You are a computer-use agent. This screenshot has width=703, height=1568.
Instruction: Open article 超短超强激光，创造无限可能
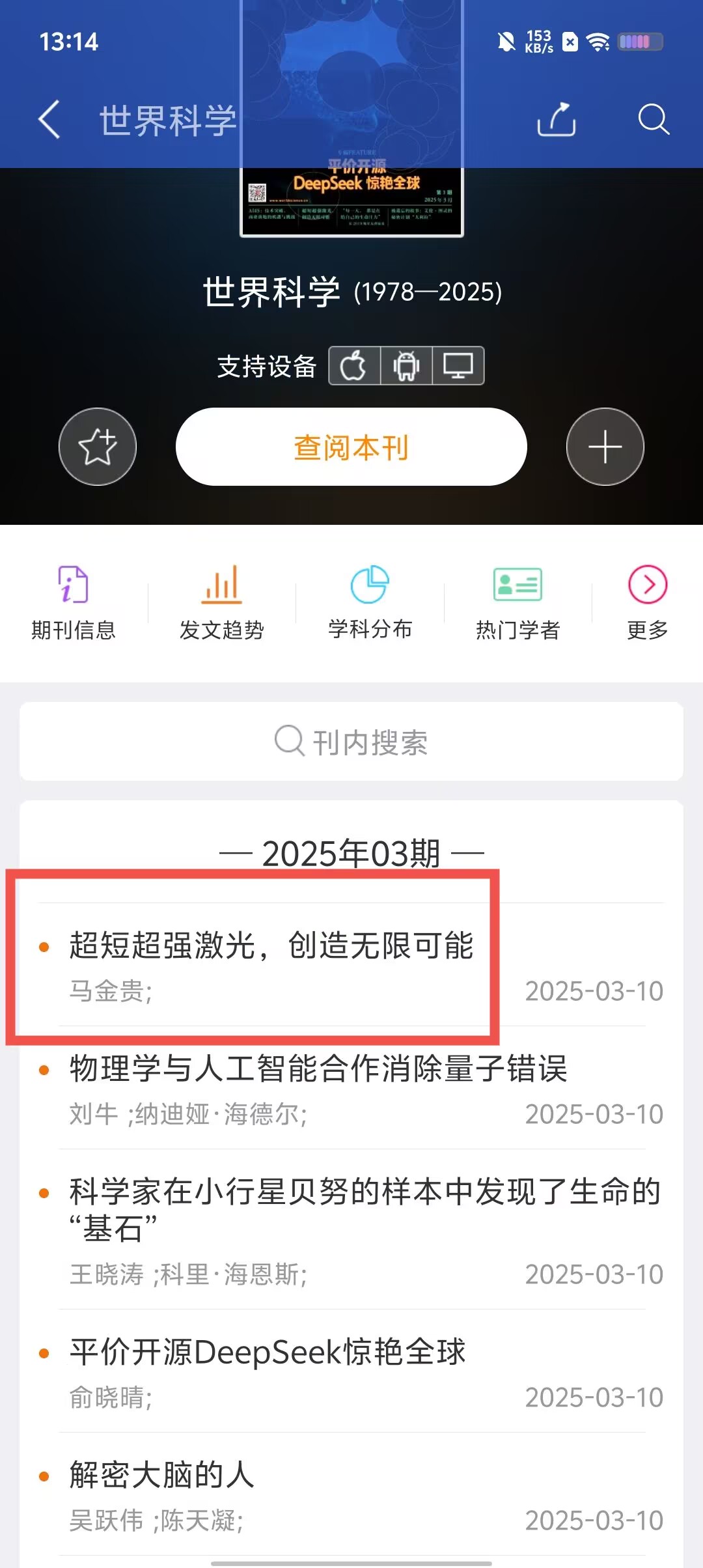(x=271, y=946)
